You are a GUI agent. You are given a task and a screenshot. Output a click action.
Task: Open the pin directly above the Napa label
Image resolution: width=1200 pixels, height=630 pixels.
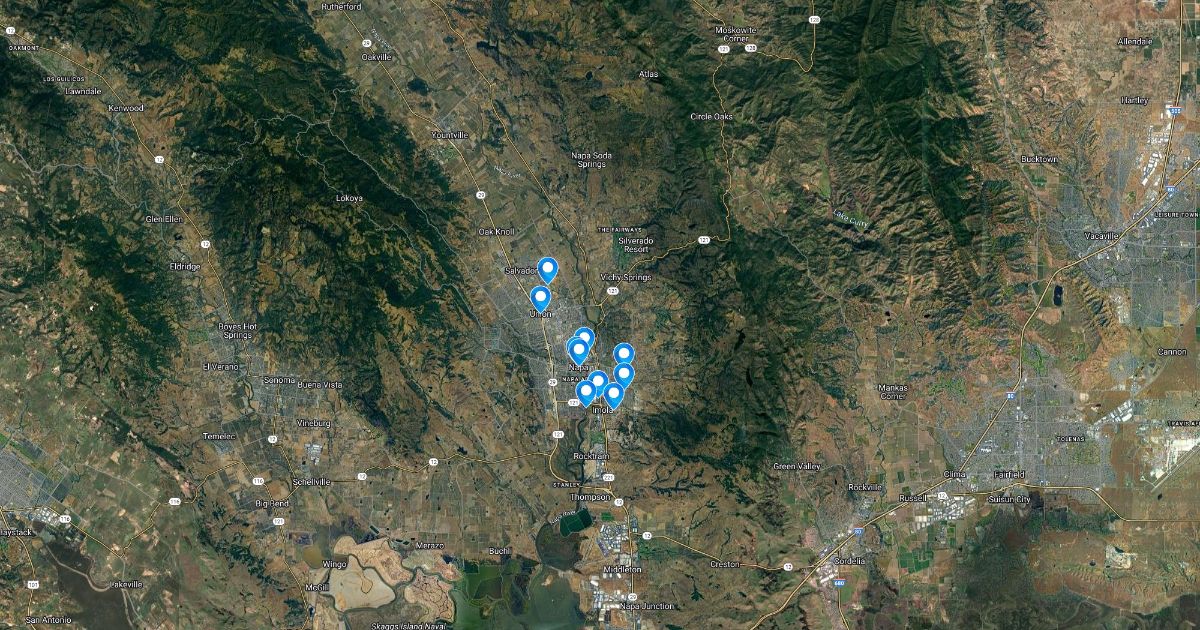(x=578, y=350)
